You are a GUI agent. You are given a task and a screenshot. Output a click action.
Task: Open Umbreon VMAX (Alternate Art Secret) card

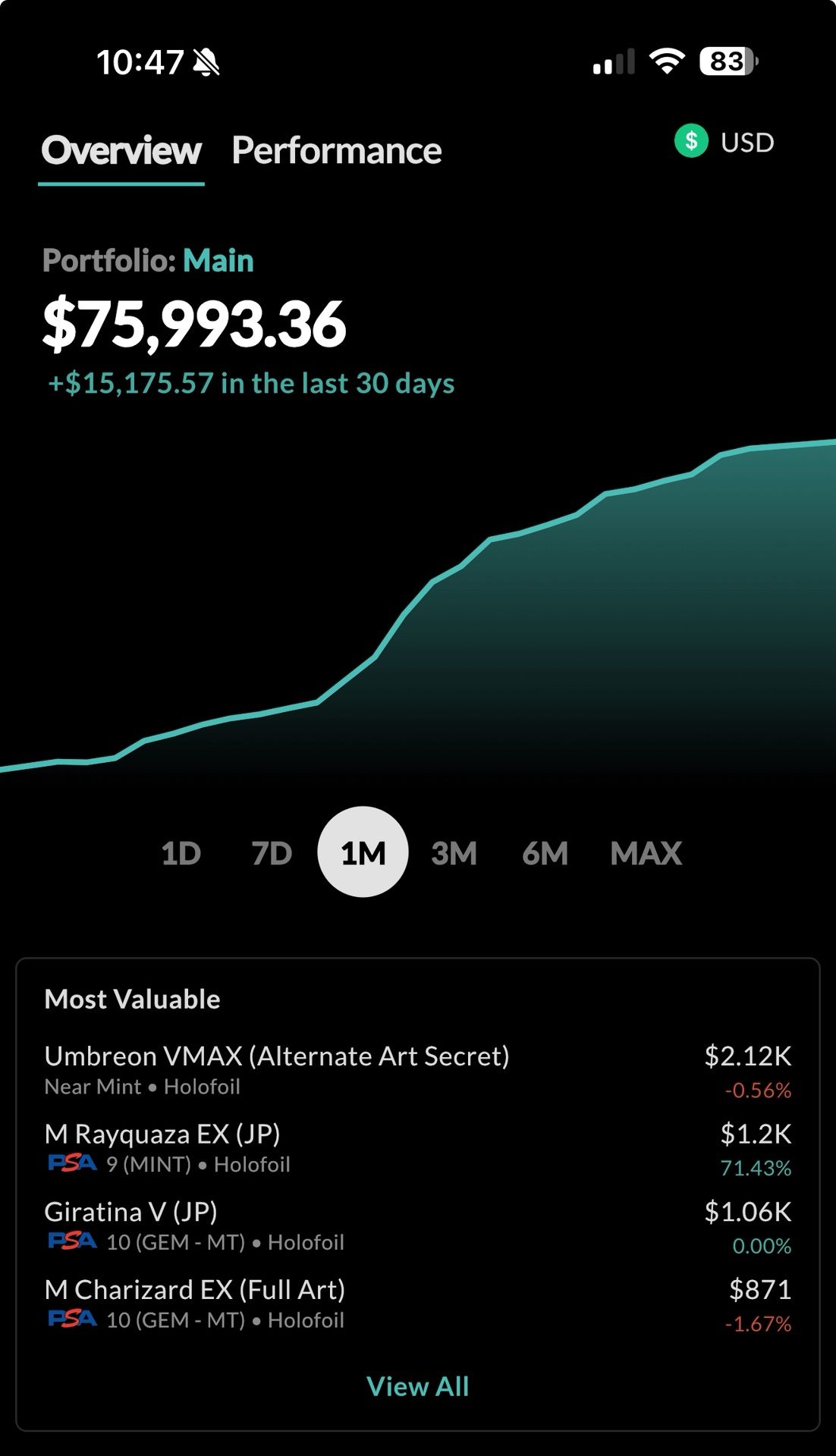pos(418,1070)
